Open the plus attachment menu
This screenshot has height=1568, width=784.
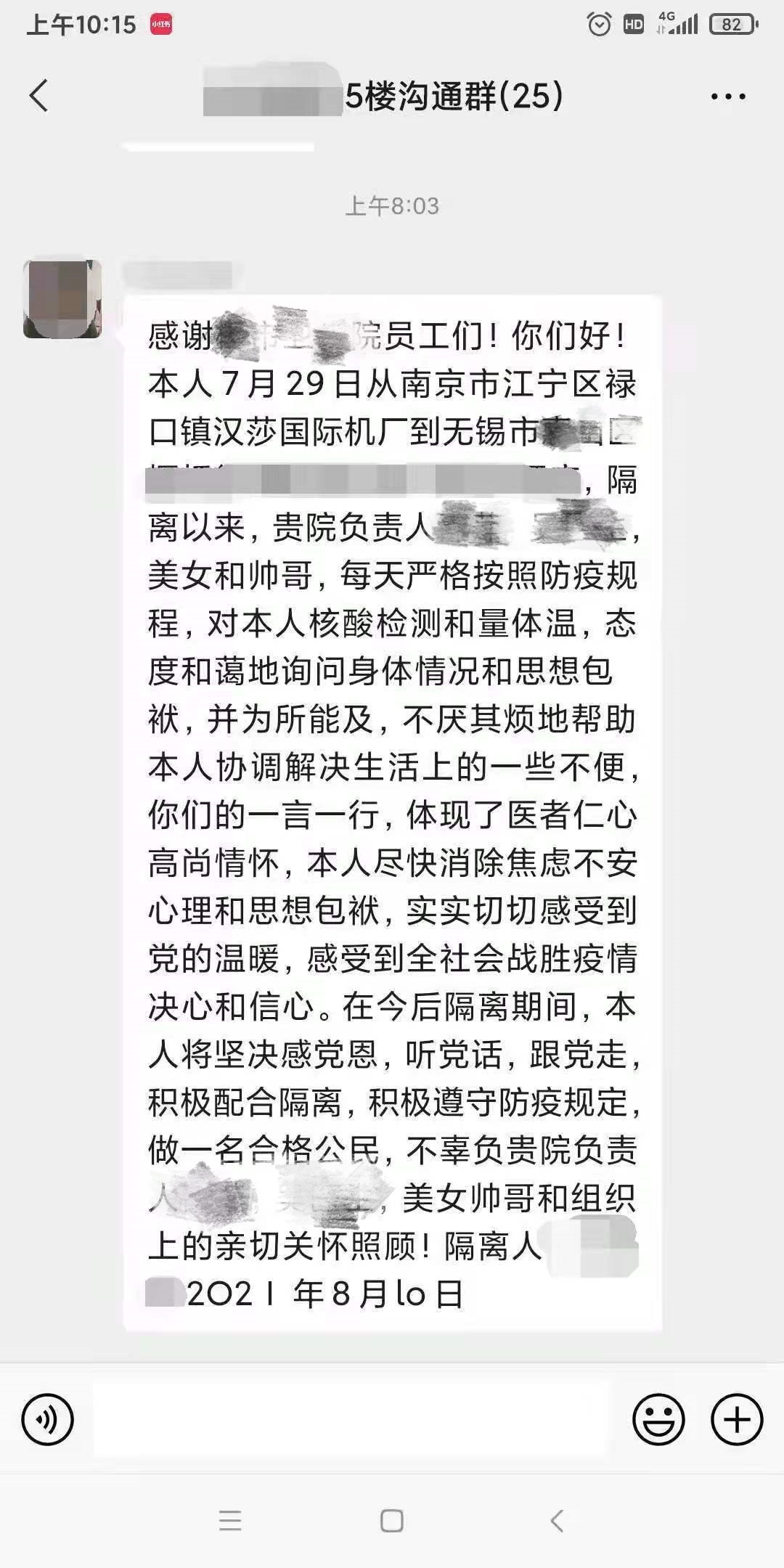tap(737, 1419)
